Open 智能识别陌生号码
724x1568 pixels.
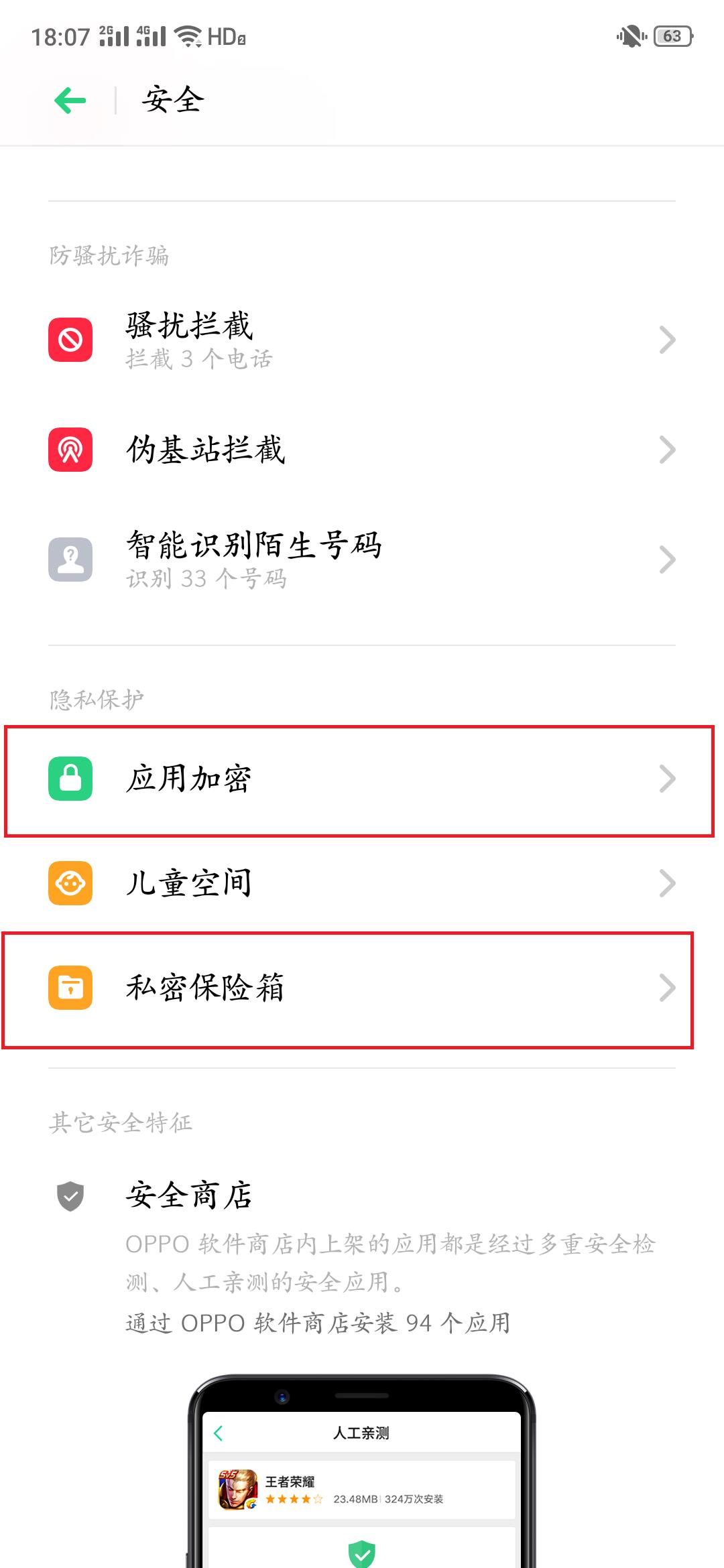362,560
